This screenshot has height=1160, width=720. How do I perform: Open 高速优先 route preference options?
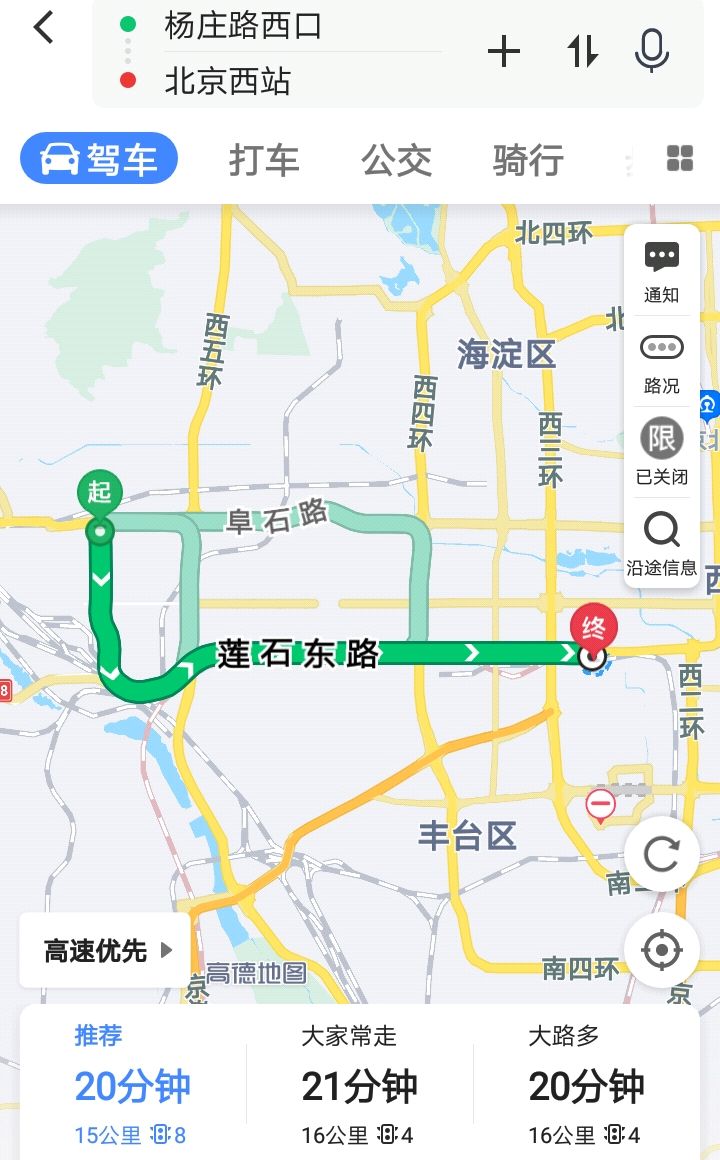click(106, 950)
